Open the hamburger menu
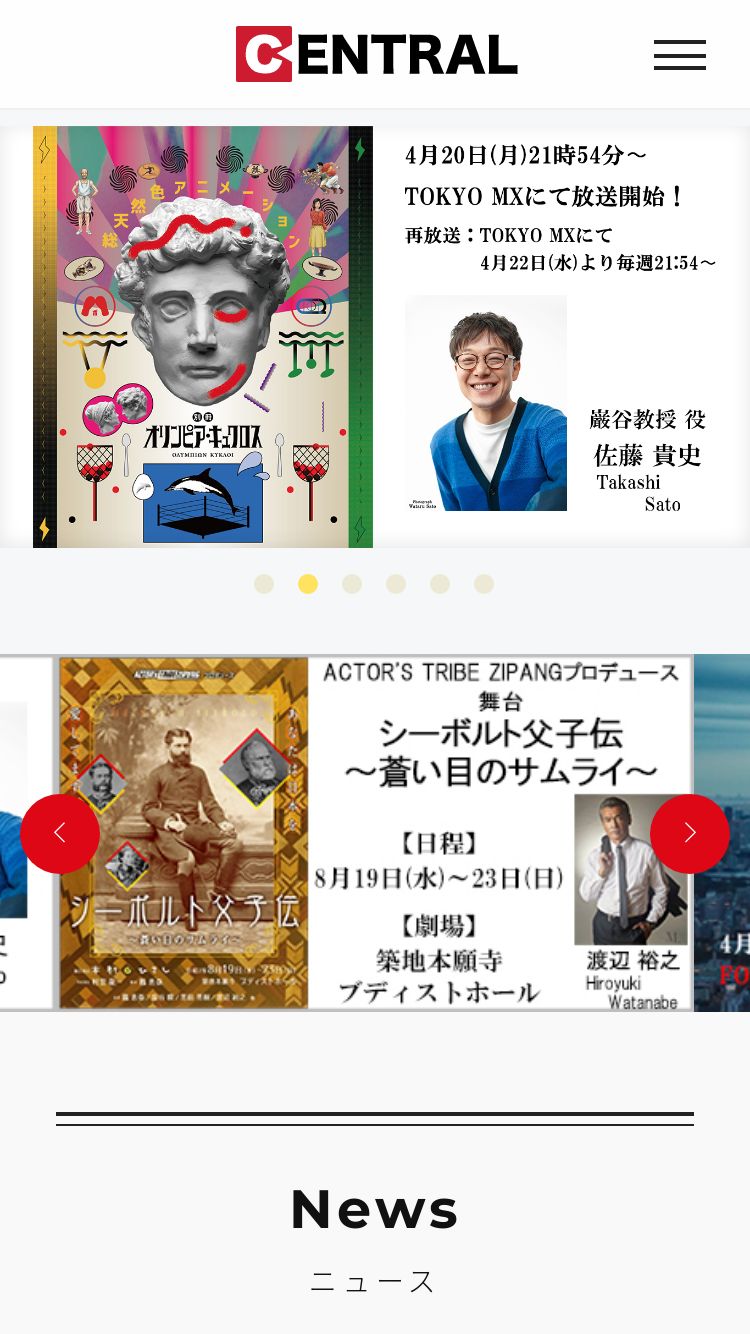The width and height of the screenshot is (750, 1334). pos(680,55)
